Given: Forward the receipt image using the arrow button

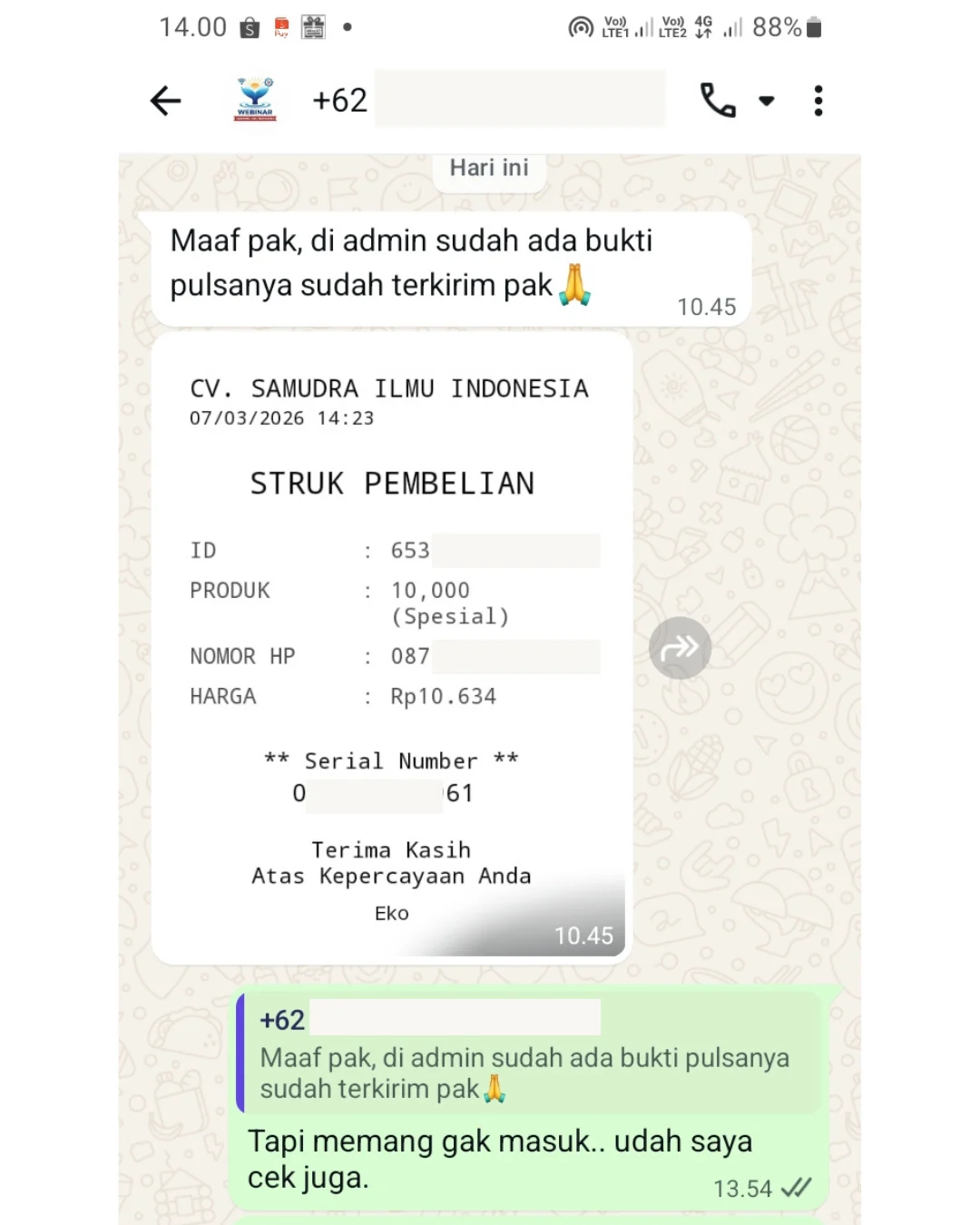Looking at the screenshot, I should pos(680,648).
